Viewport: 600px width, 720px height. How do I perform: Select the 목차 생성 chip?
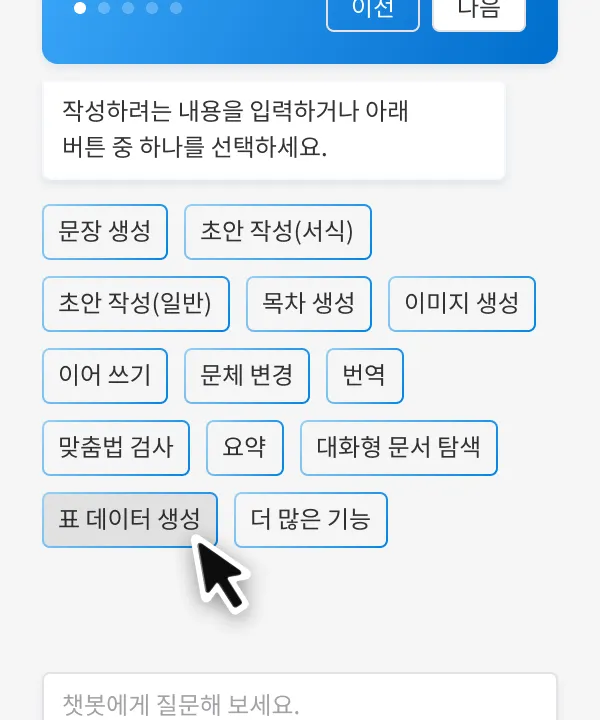pyautogui.click(x=309, y=304)
